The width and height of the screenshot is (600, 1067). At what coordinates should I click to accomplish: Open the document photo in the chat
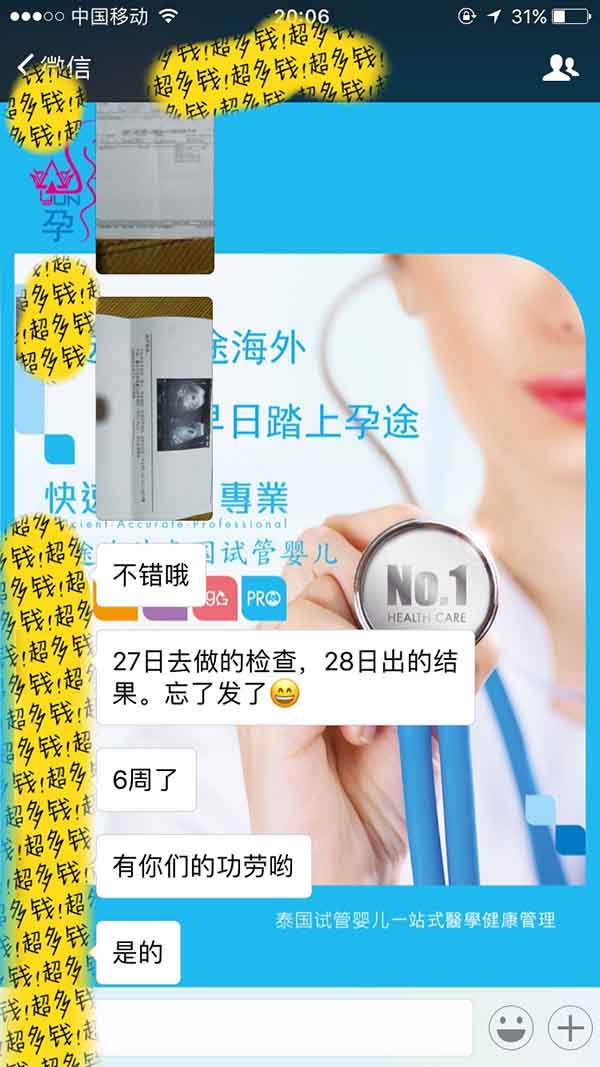pyautogui.click(x=154, y=187)
